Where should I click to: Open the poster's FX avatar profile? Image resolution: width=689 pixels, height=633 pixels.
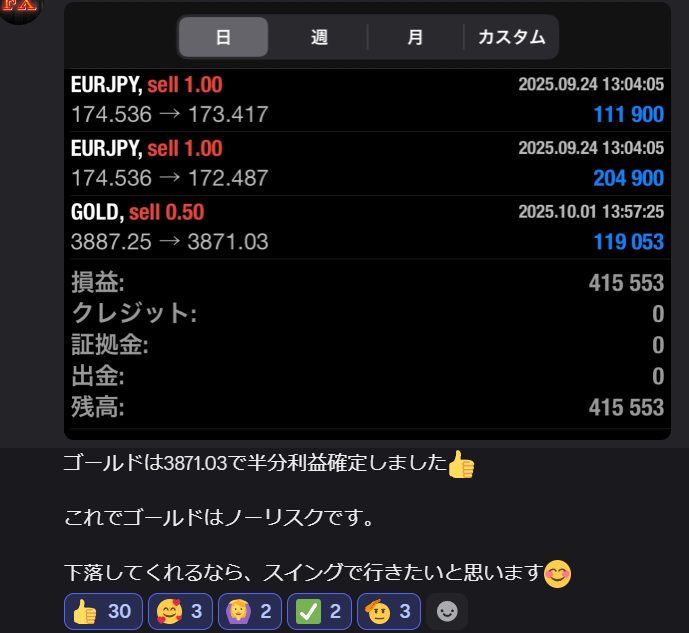(20, 8)
